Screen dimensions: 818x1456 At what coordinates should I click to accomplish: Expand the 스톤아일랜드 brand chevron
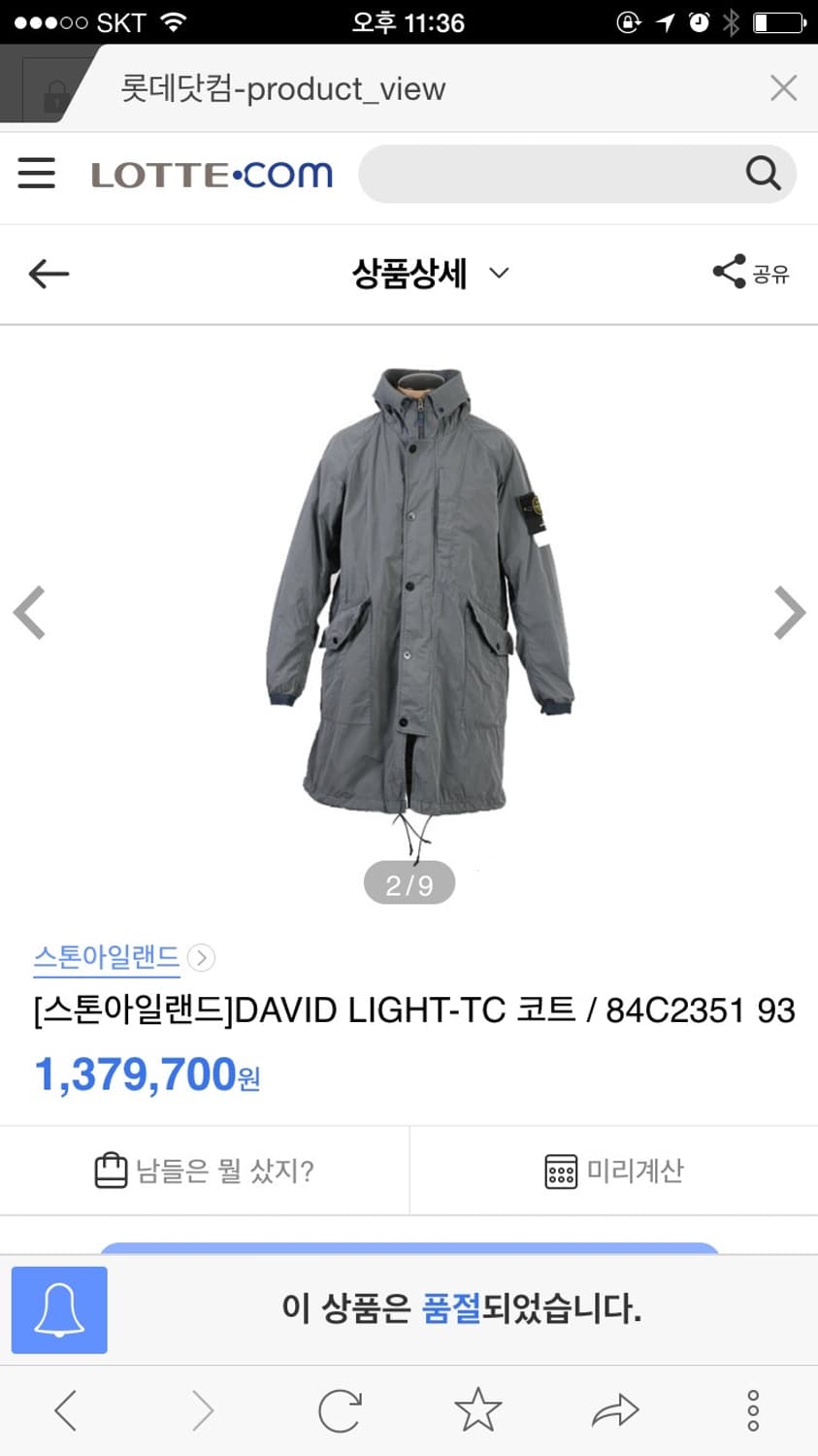(201, 958)
